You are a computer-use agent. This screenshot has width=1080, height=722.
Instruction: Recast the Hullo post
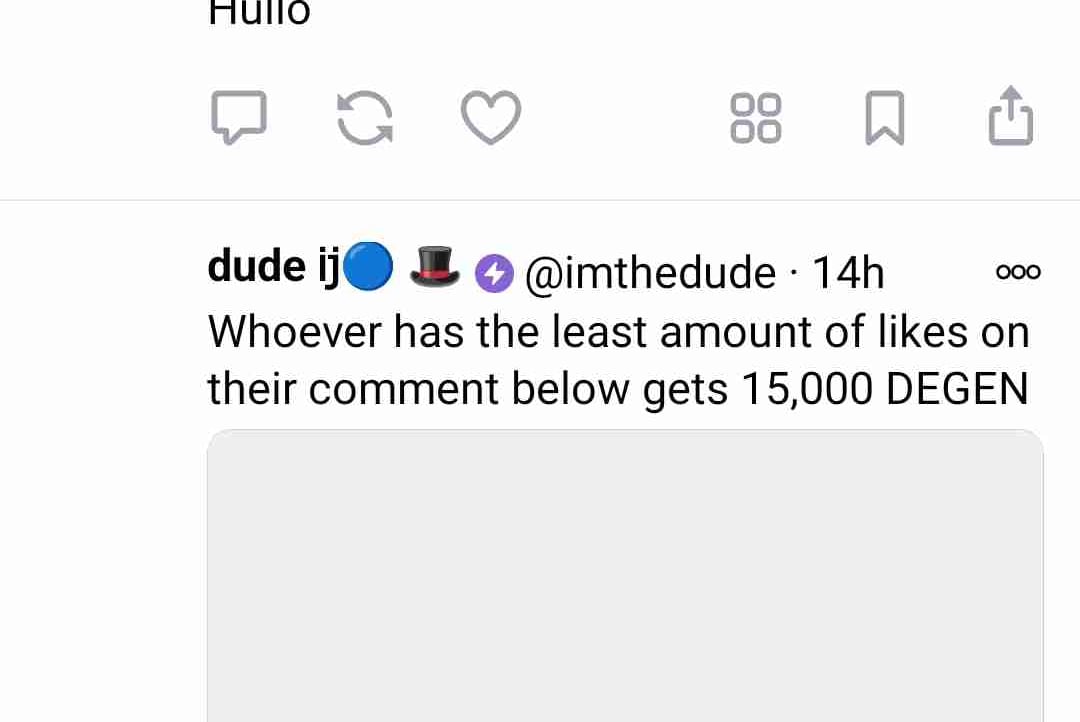click(365, 118)
